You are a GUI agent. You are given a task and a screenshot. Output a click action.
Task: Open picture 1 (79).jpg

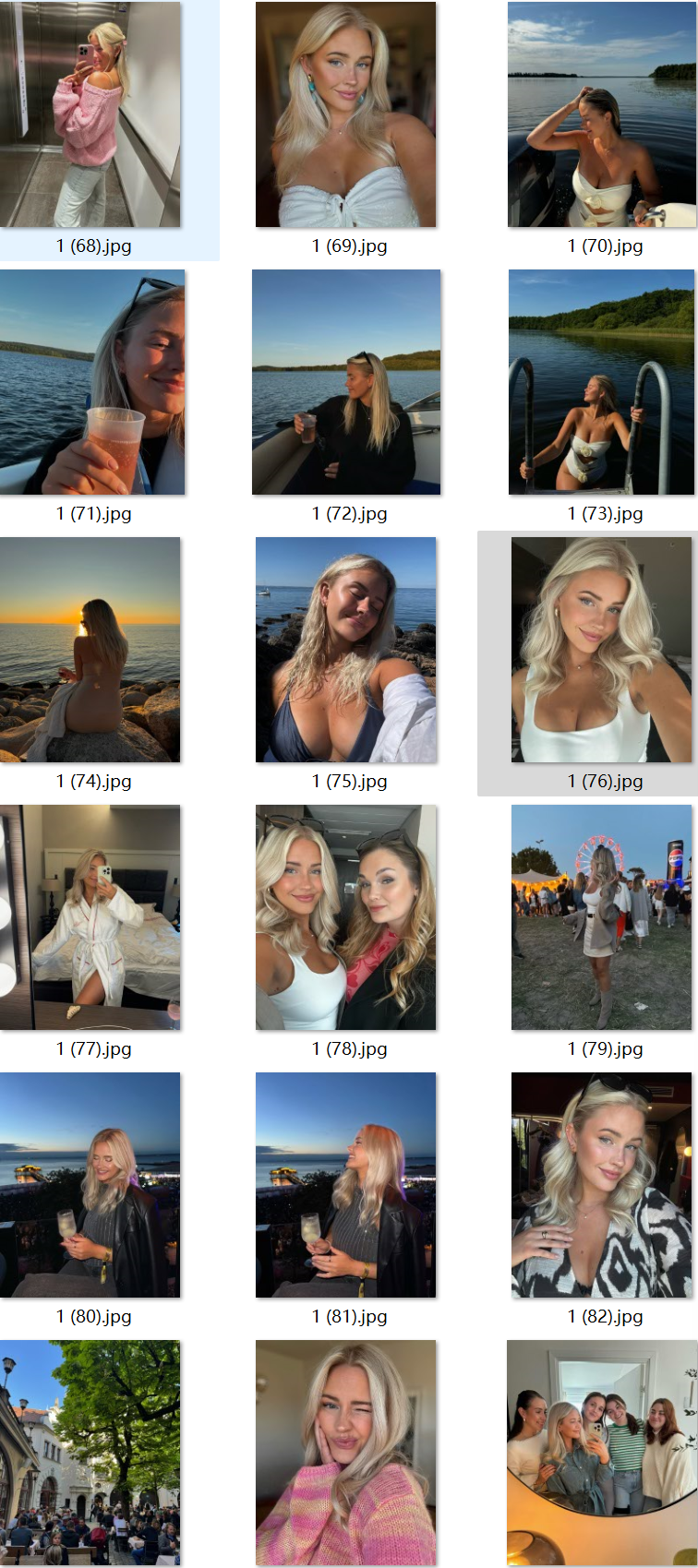pos(602,917)
